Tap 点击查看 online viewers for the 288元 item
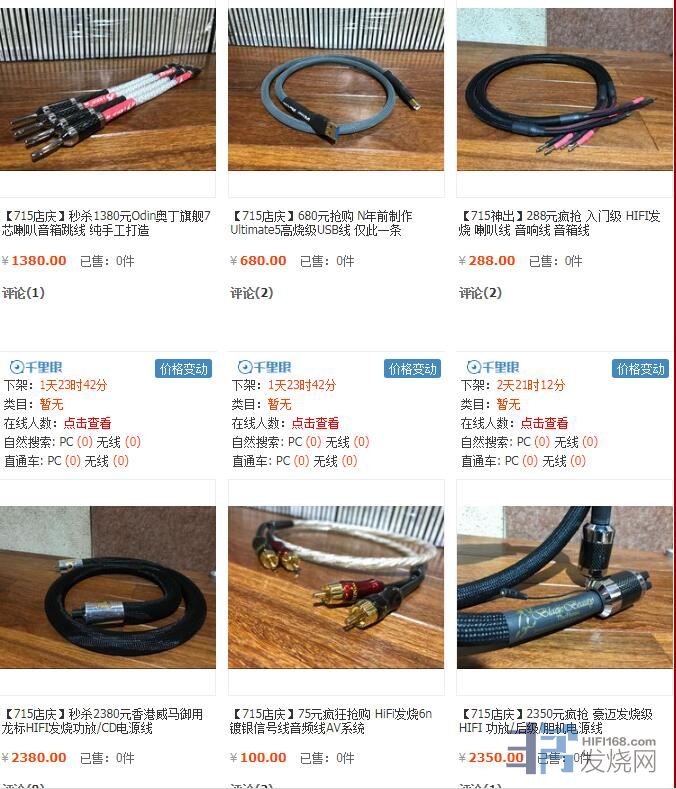The image size is (676, 789). [544, 423]
